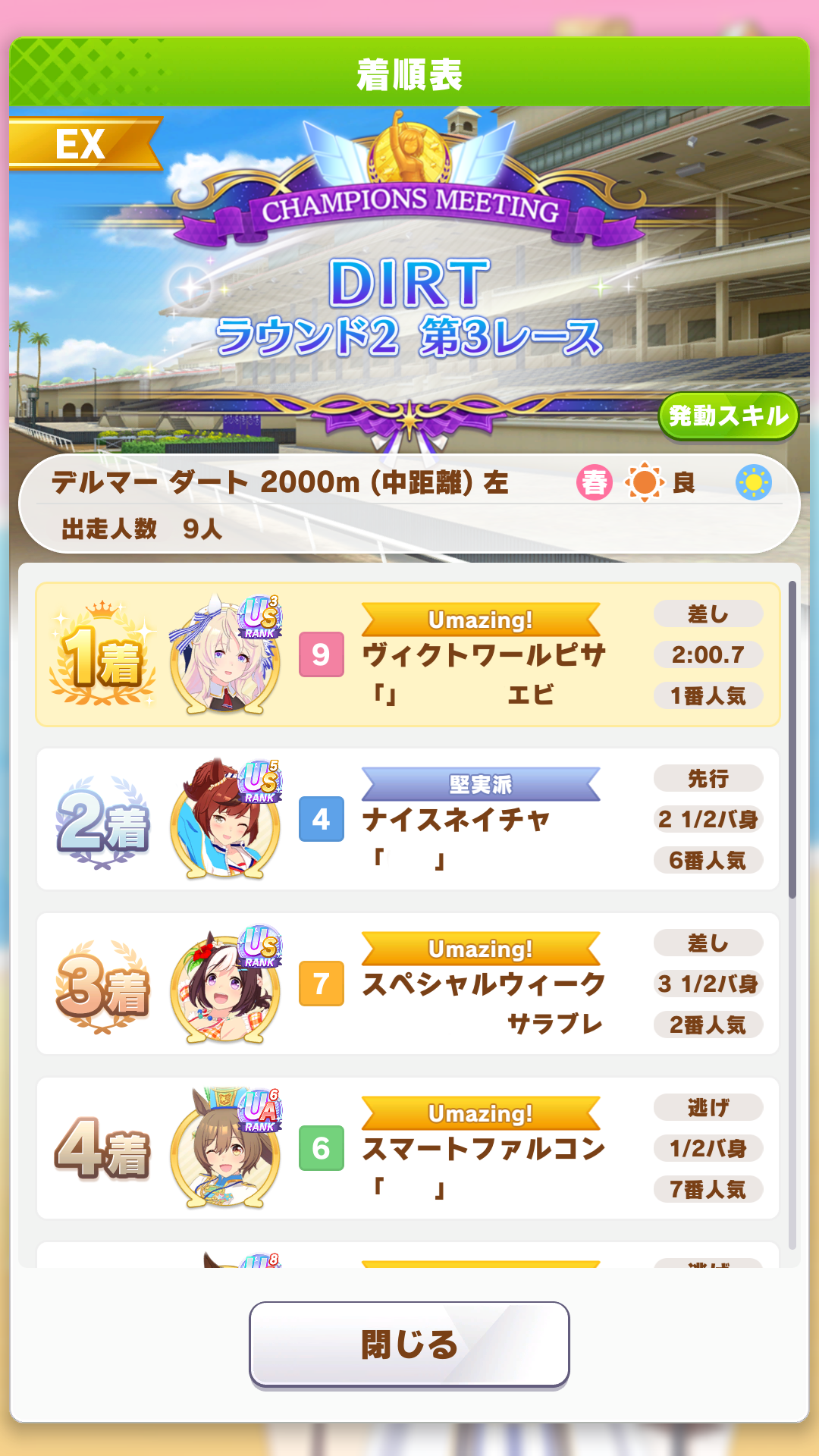819x1456 pixels.
Task: View ナイスネイチャ's second place entry
Action: 408,819
